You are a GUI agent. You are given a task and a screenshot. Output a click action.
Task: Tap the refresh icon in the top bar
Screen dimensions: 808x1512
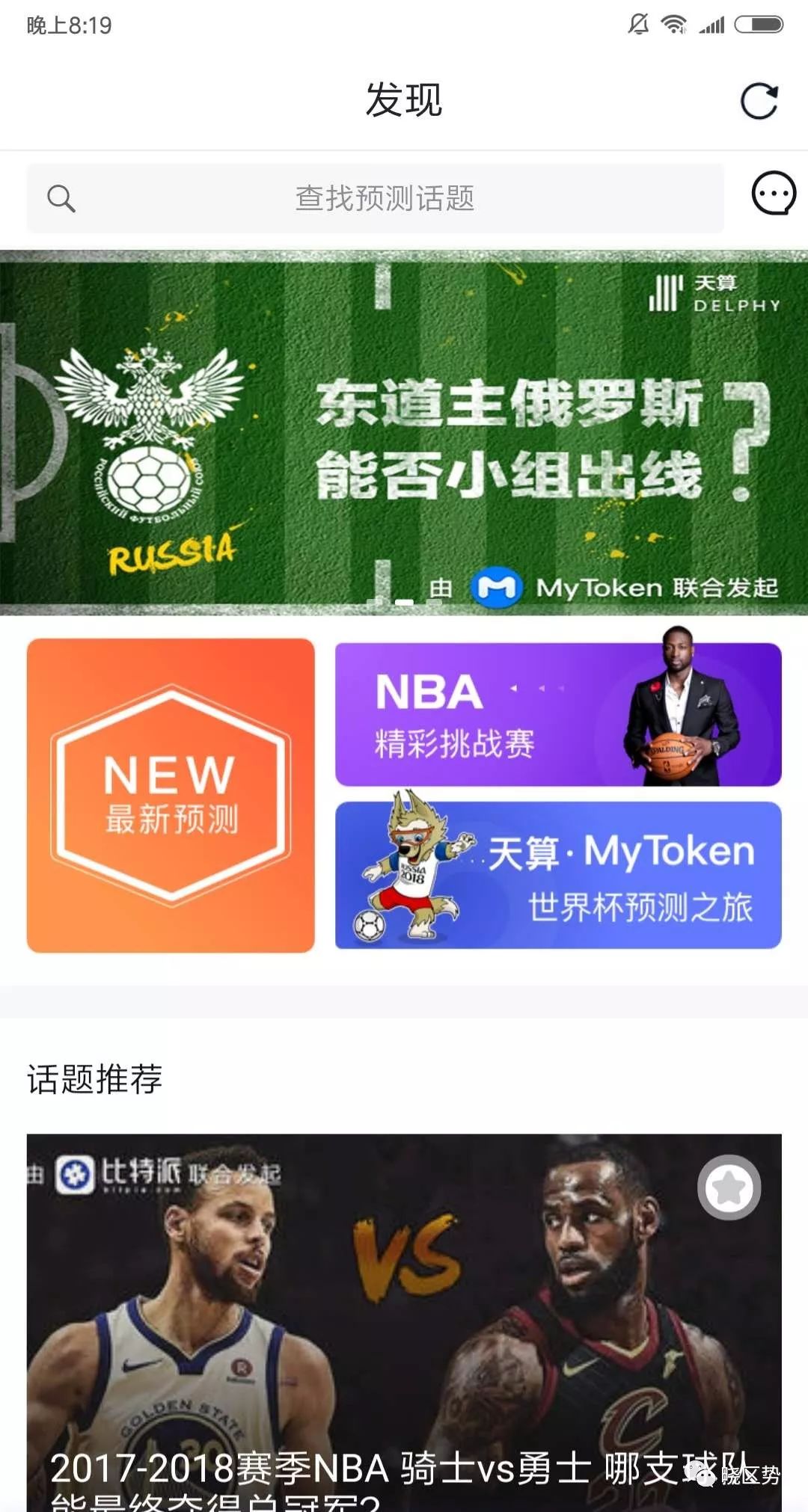(x=758, y=102)
